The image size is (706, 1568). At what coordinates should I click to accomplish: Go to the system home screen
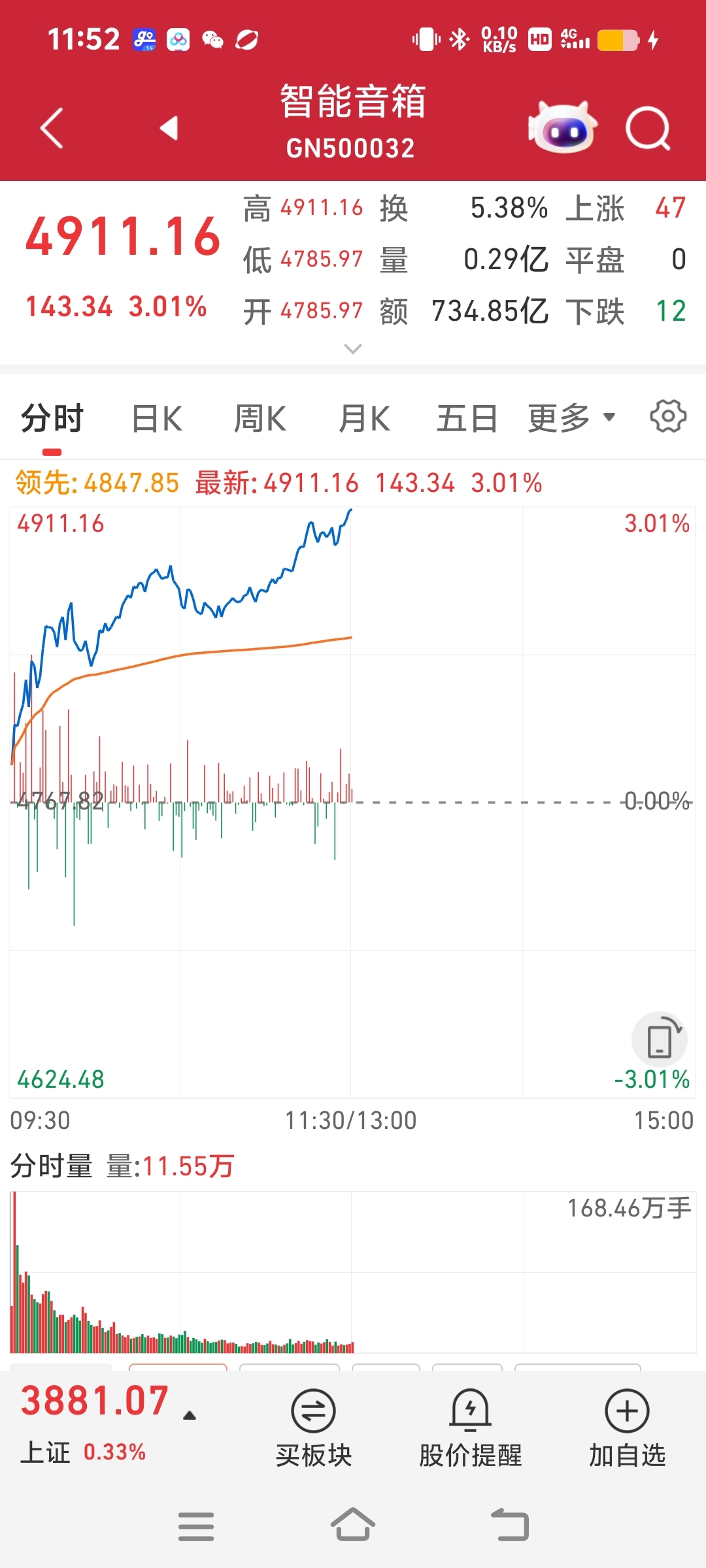pos(353,1525)
